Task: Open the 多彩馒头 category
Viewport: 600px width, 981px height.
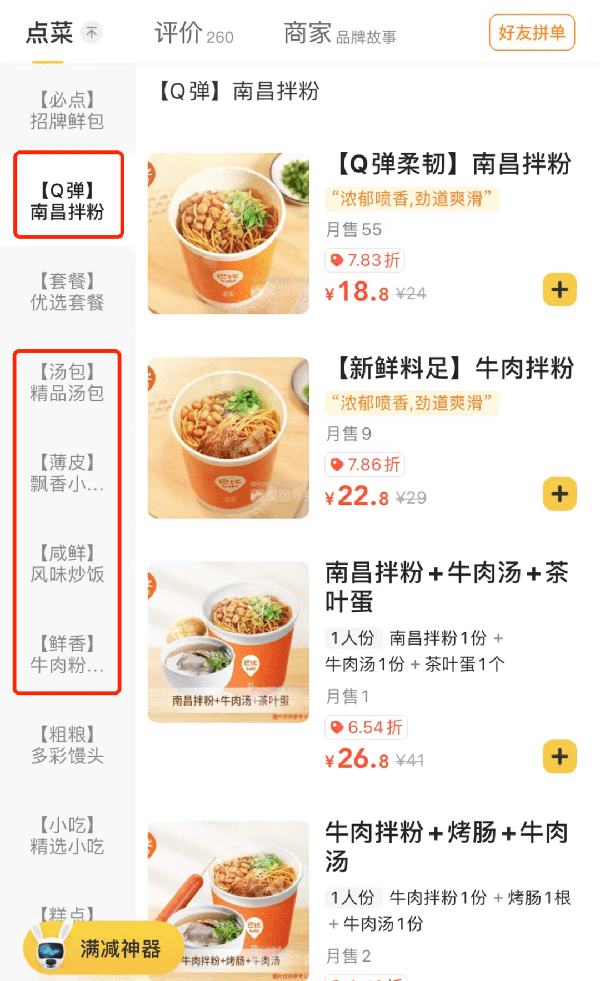Action: click(x=67, y=745)
